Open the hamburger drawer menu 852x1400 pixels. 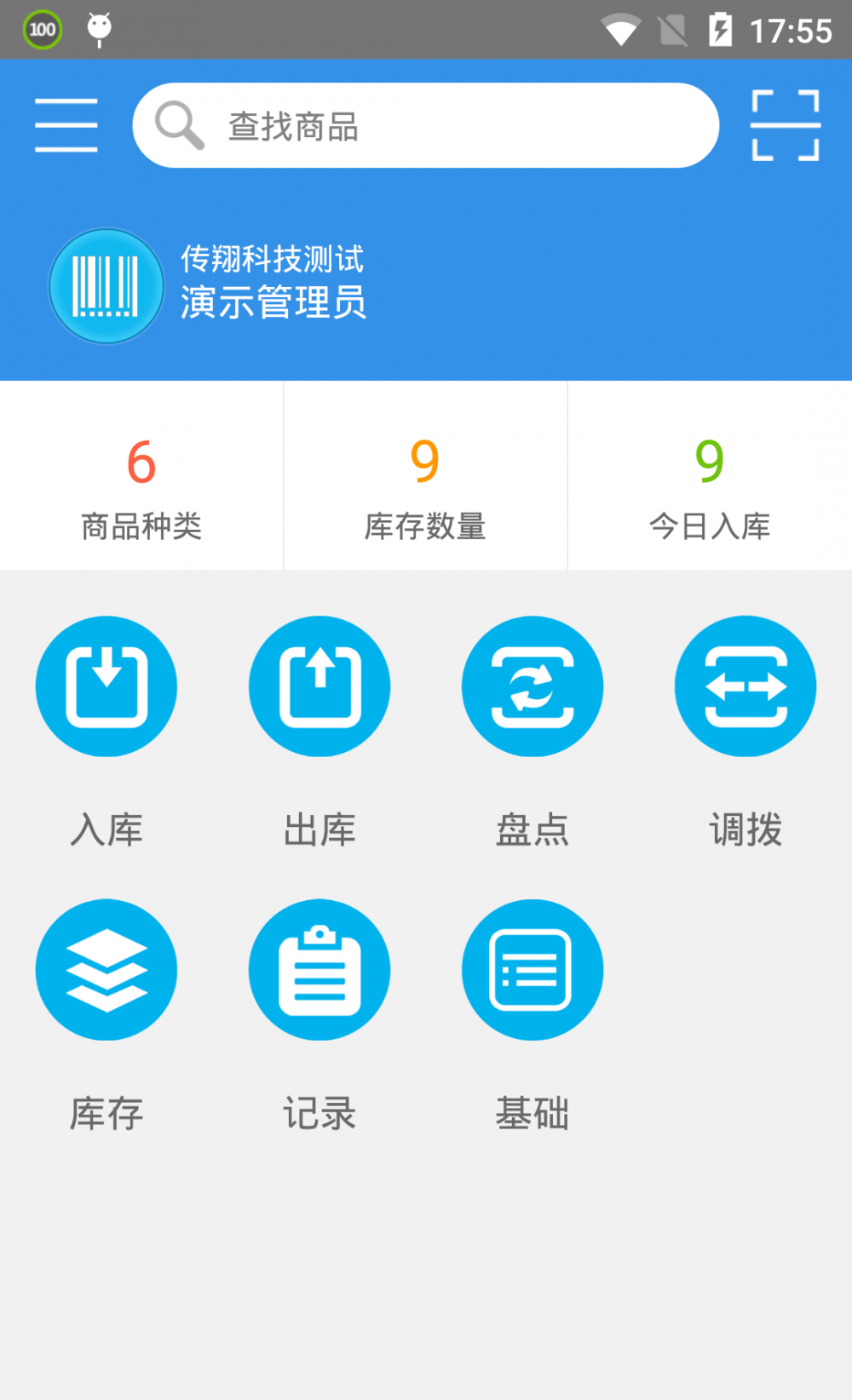pos(66,125)
